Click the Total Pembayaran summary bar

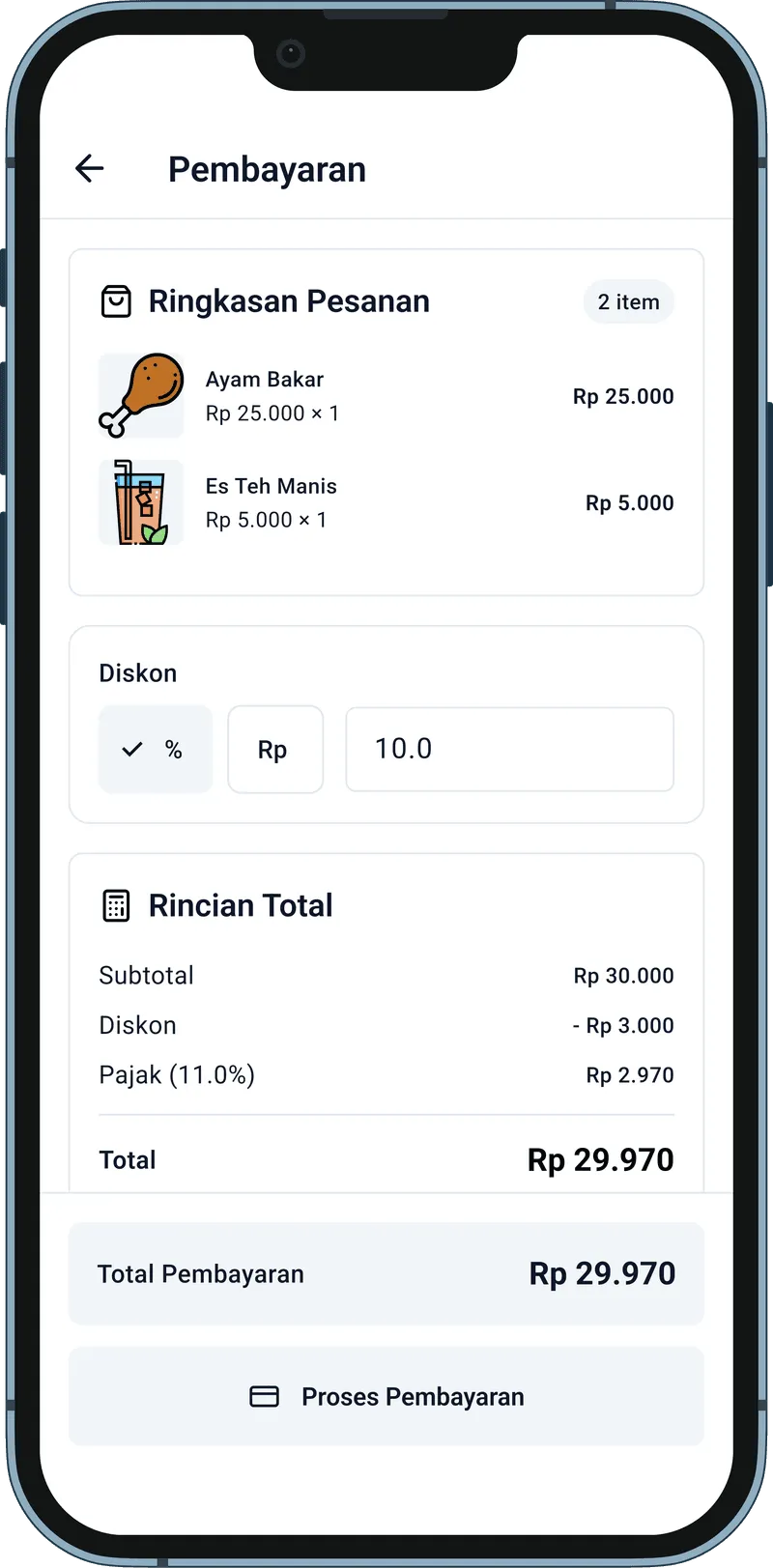(x=386, y=1273)
